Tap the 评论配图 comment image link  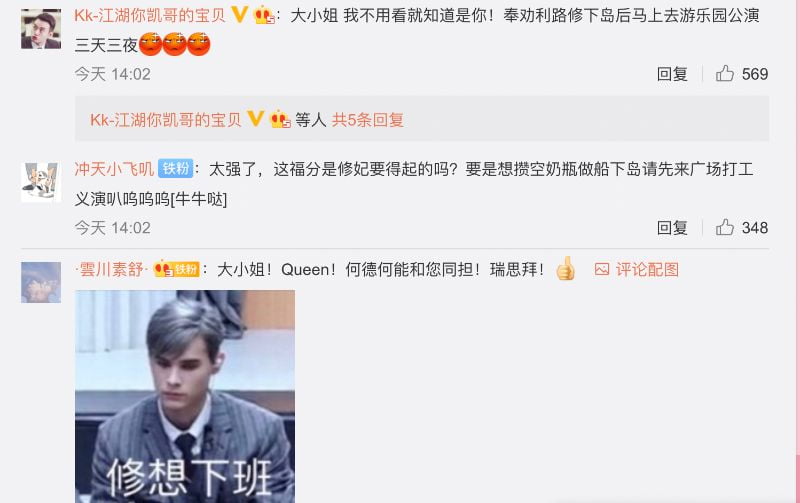(x=637, y=270)
